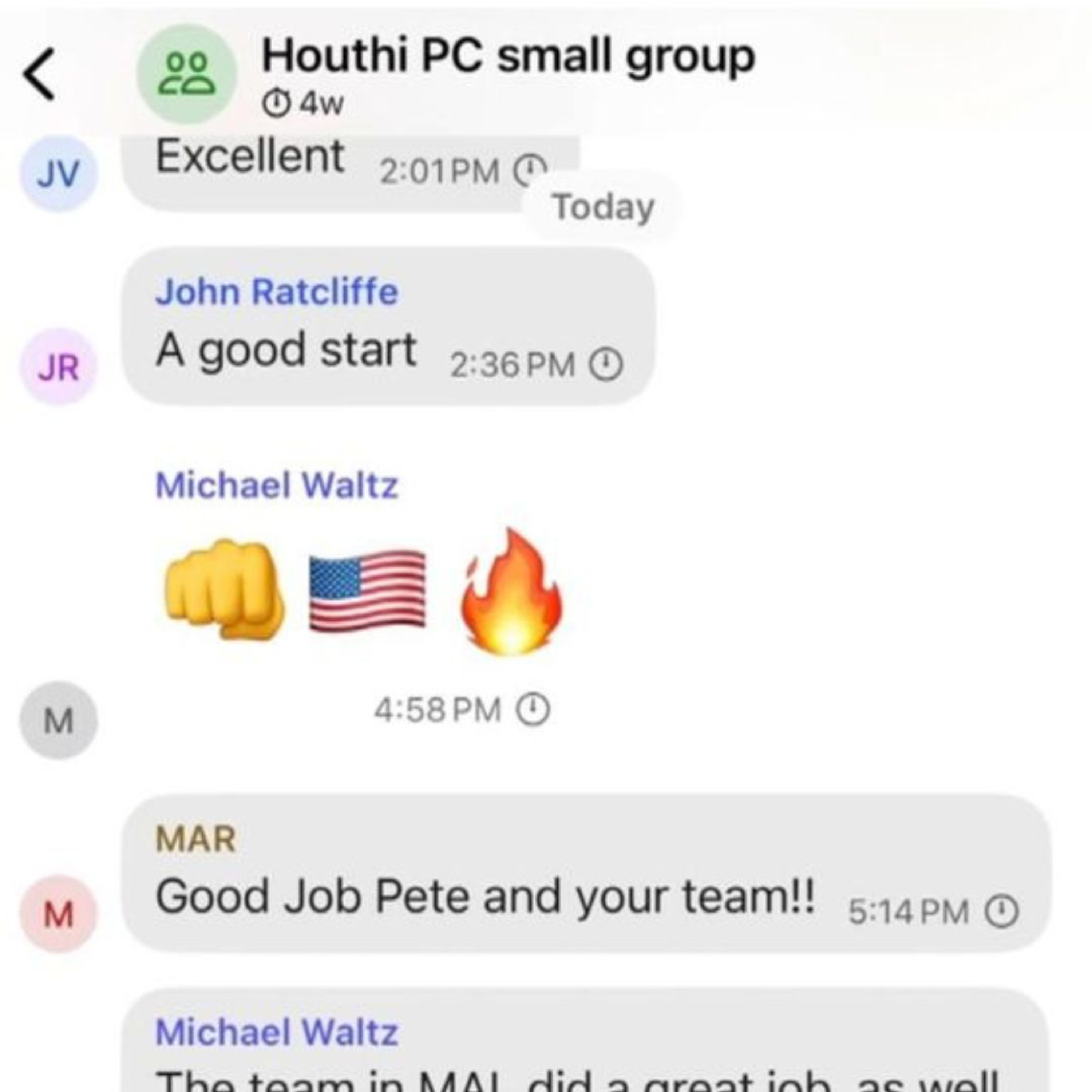Tap Michael Waltz's name above the emojis
Screen dimensions: 1092x1092
coord(277,486)
